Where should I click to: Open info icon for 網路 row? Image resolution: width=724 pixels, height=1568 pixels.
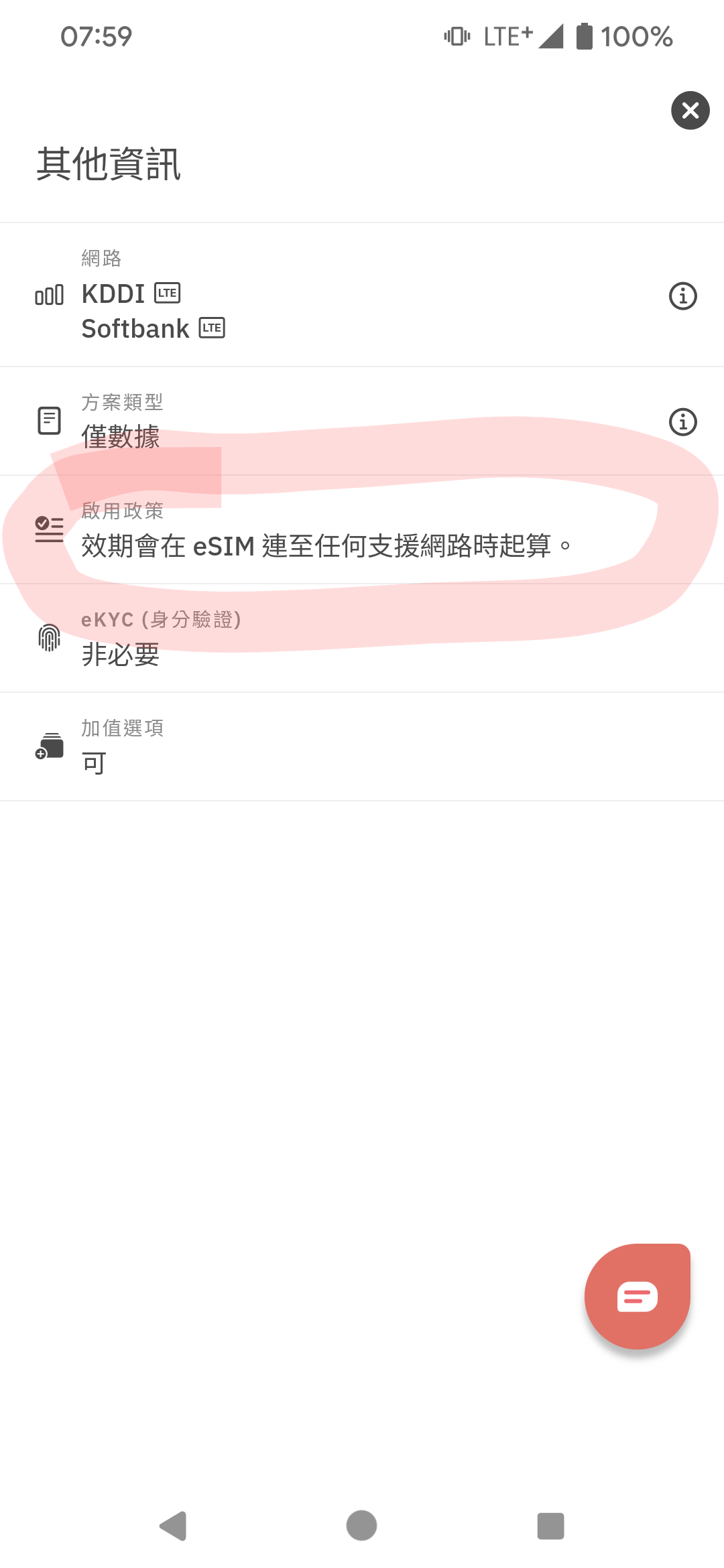tap(682, 296)
